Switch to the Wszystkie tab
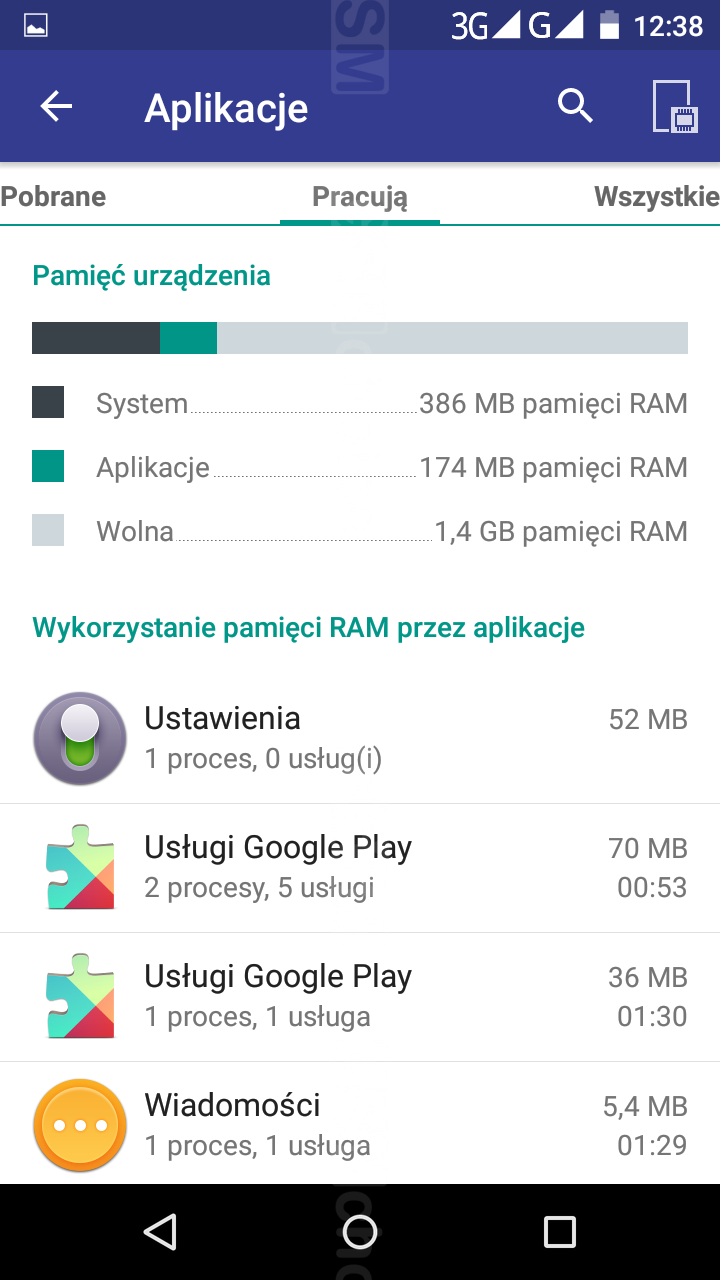This screenshot has width=720, height=1280. [x=655, y=196]
